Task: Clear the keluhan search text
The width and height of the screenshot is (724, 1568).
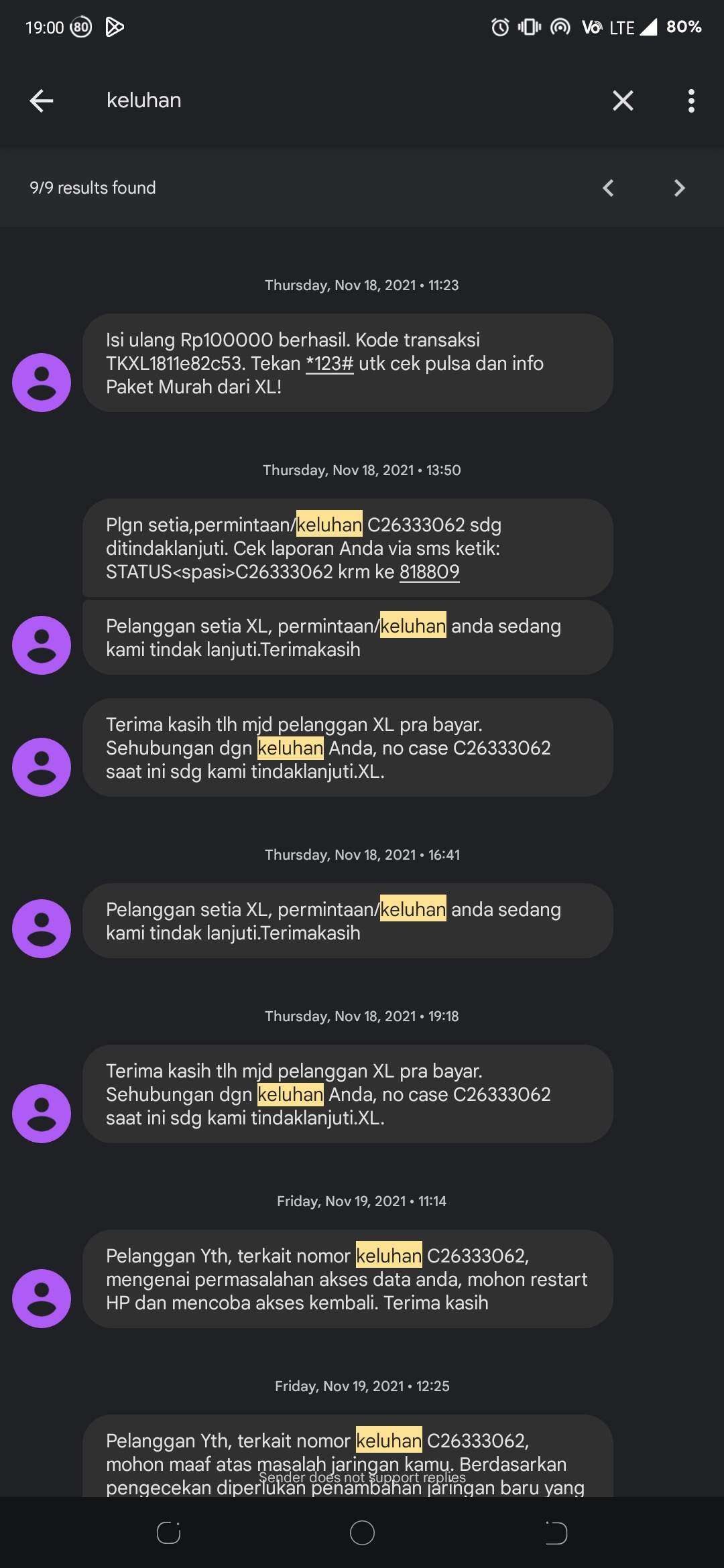Action: pos(623,101)
